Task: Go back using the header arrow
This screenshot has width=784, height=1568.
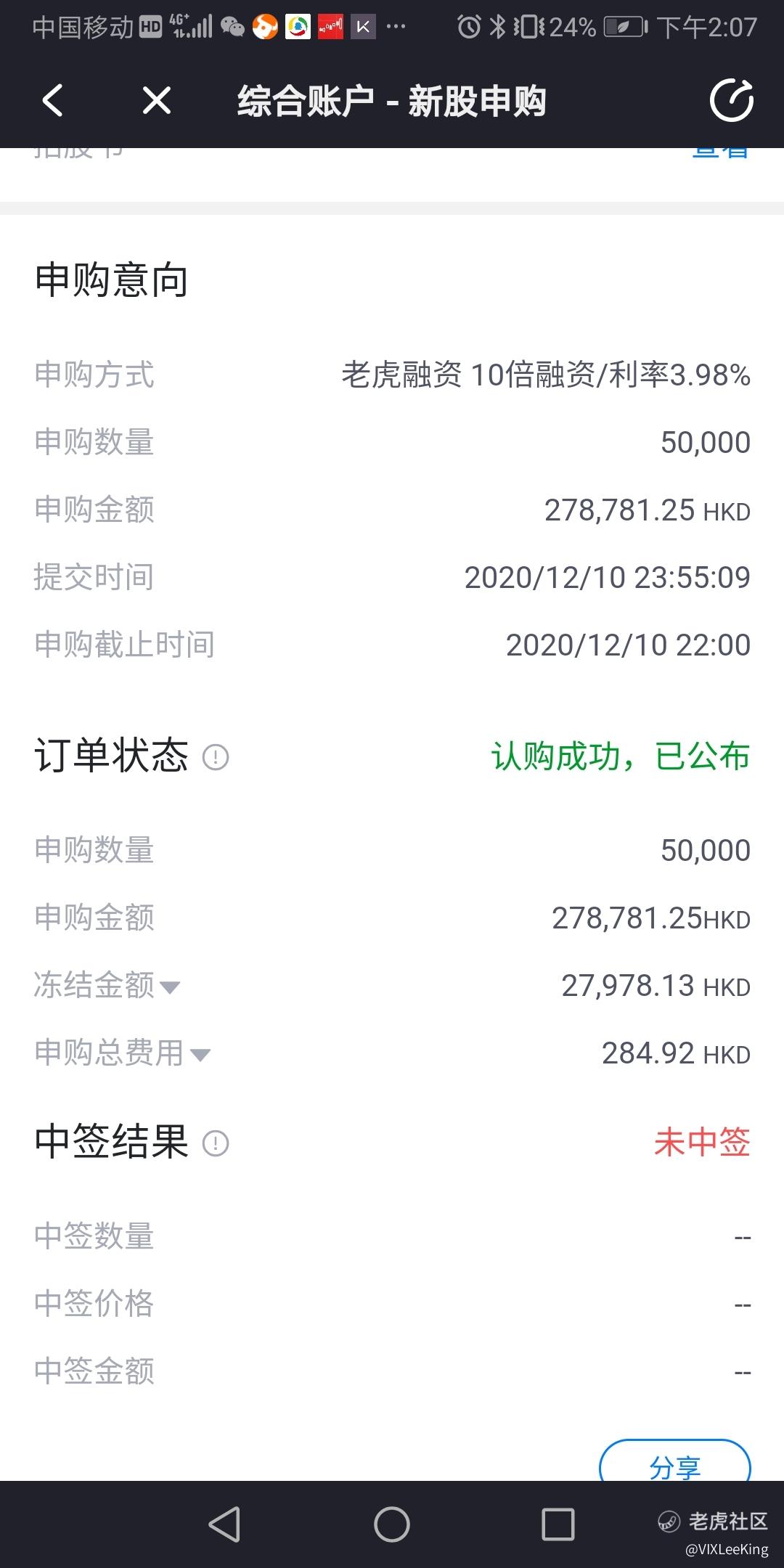Action: tap(52, 100)
